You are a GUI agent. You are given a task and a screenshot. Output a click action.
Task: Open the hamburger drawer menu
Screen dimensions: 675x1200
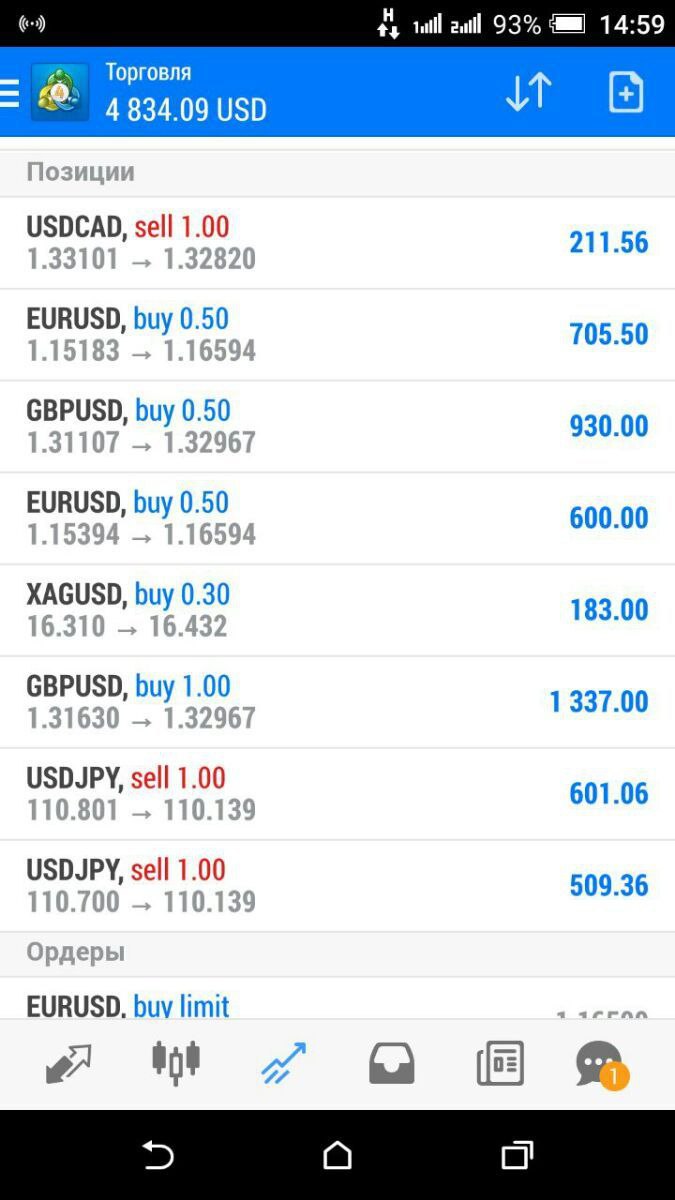coord(10,93)
